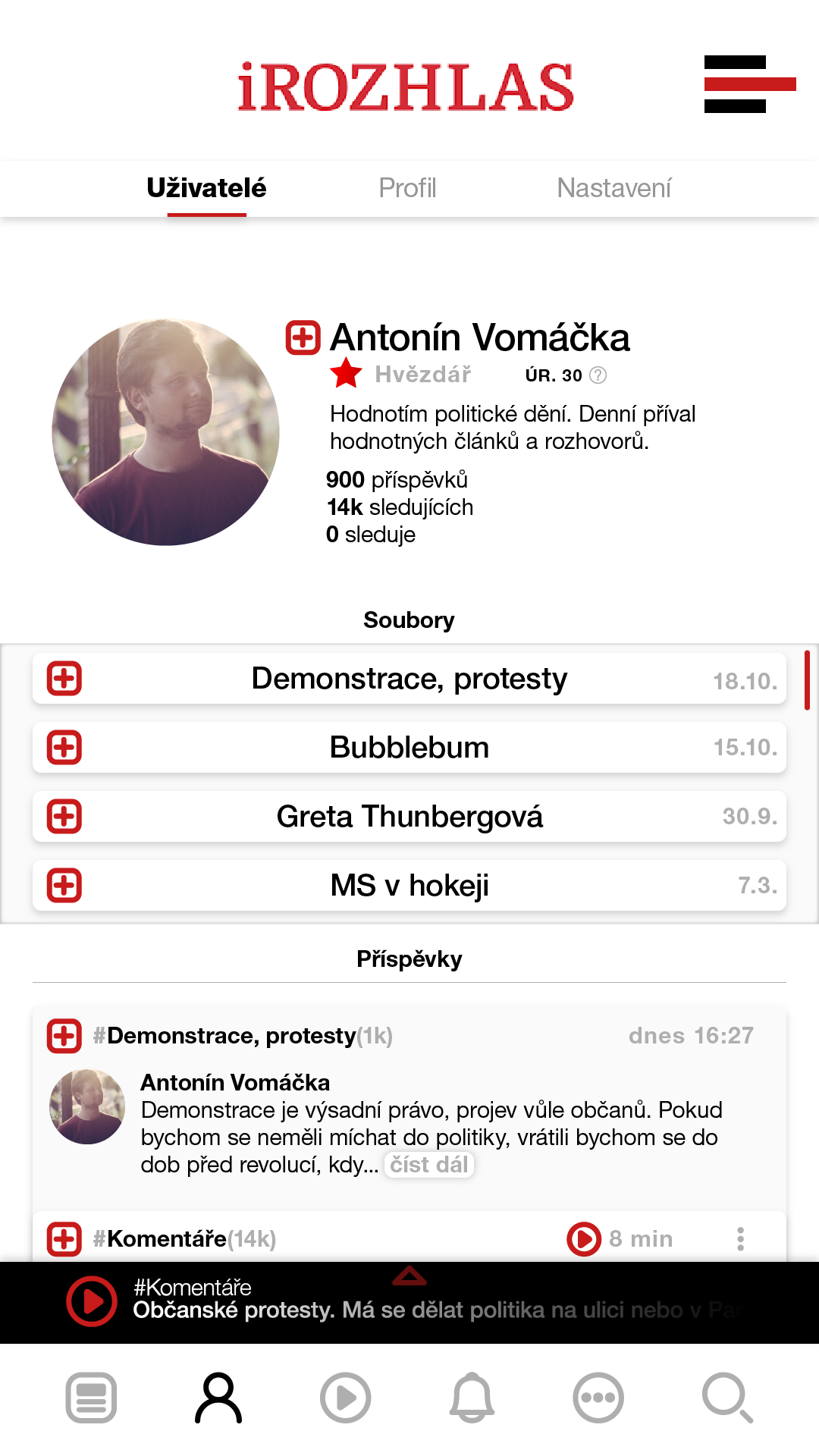Open the search in bottom navigation

click(726, 1398)
